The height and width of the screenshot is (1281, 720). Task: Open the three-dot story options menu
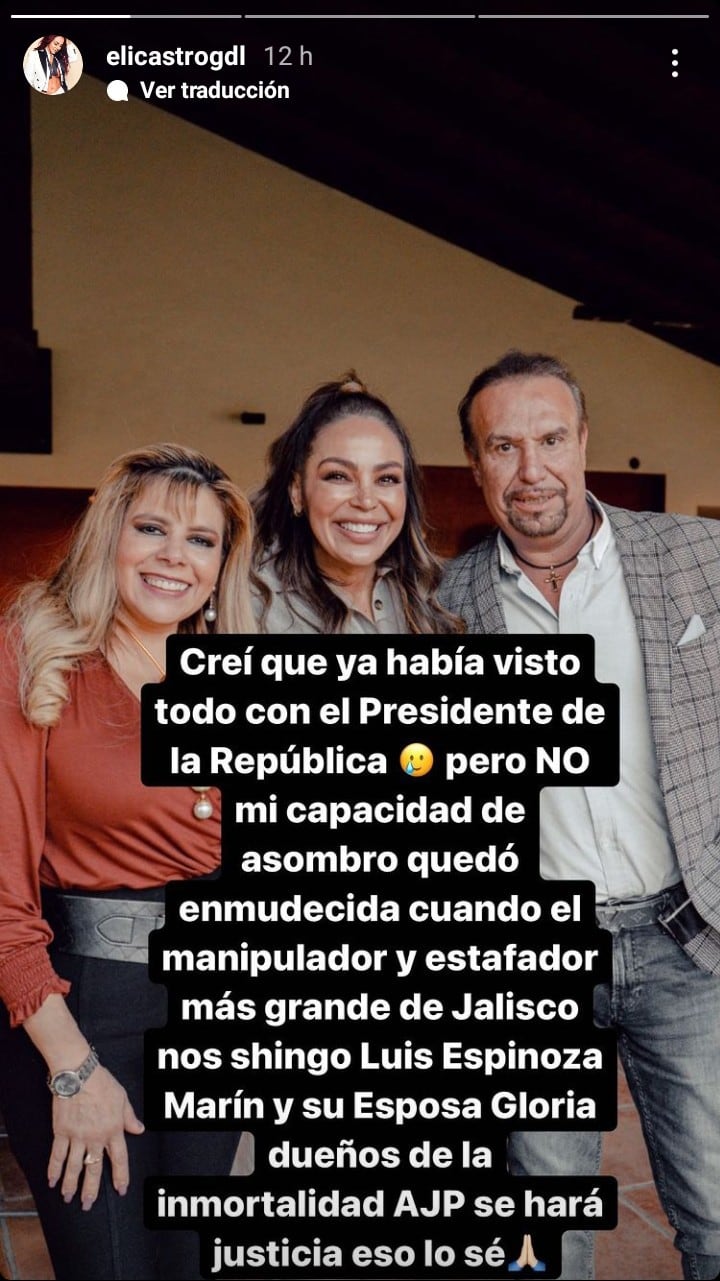tap(675, 63)
